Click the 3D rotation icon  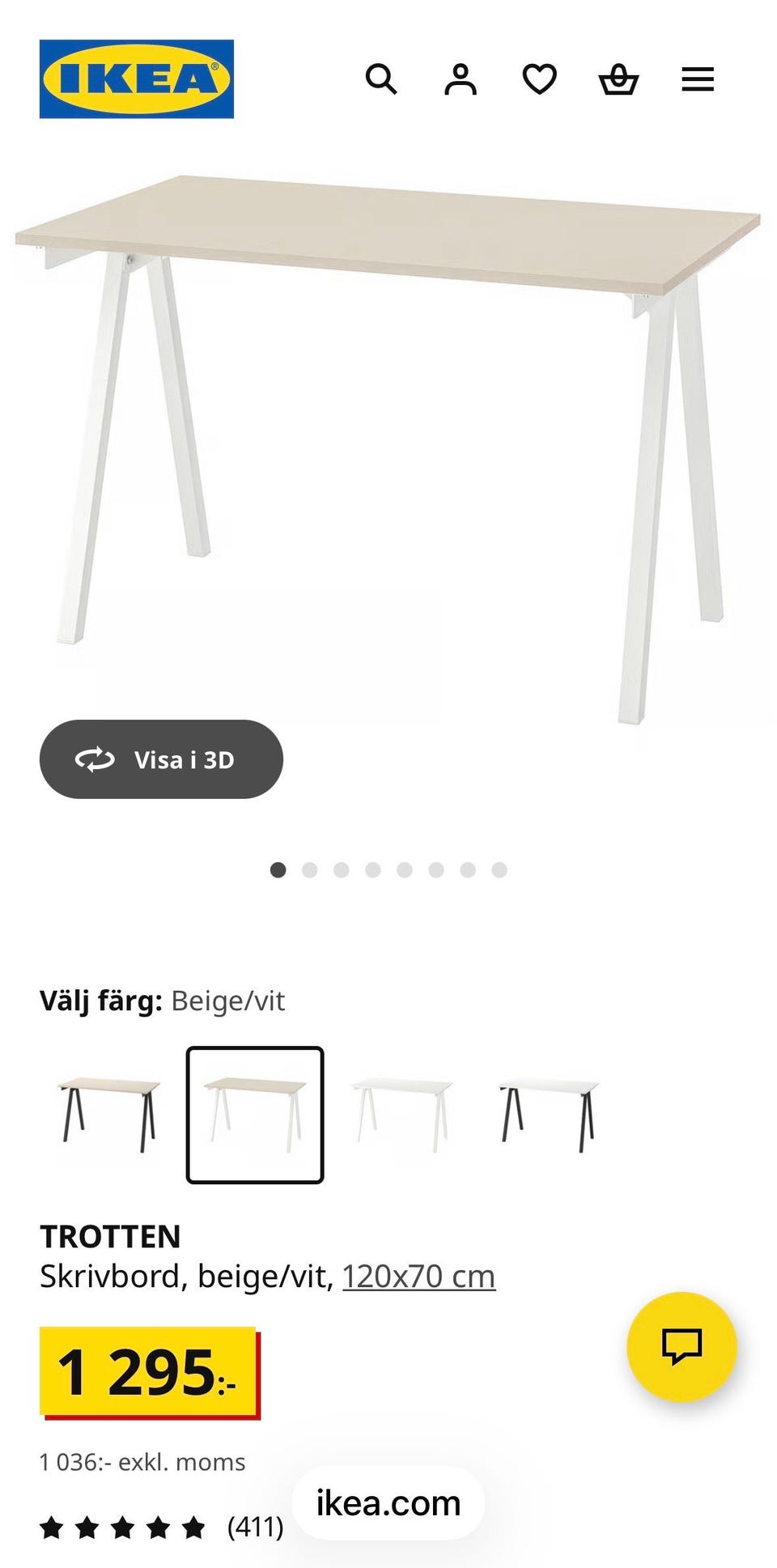coord(95,759)
